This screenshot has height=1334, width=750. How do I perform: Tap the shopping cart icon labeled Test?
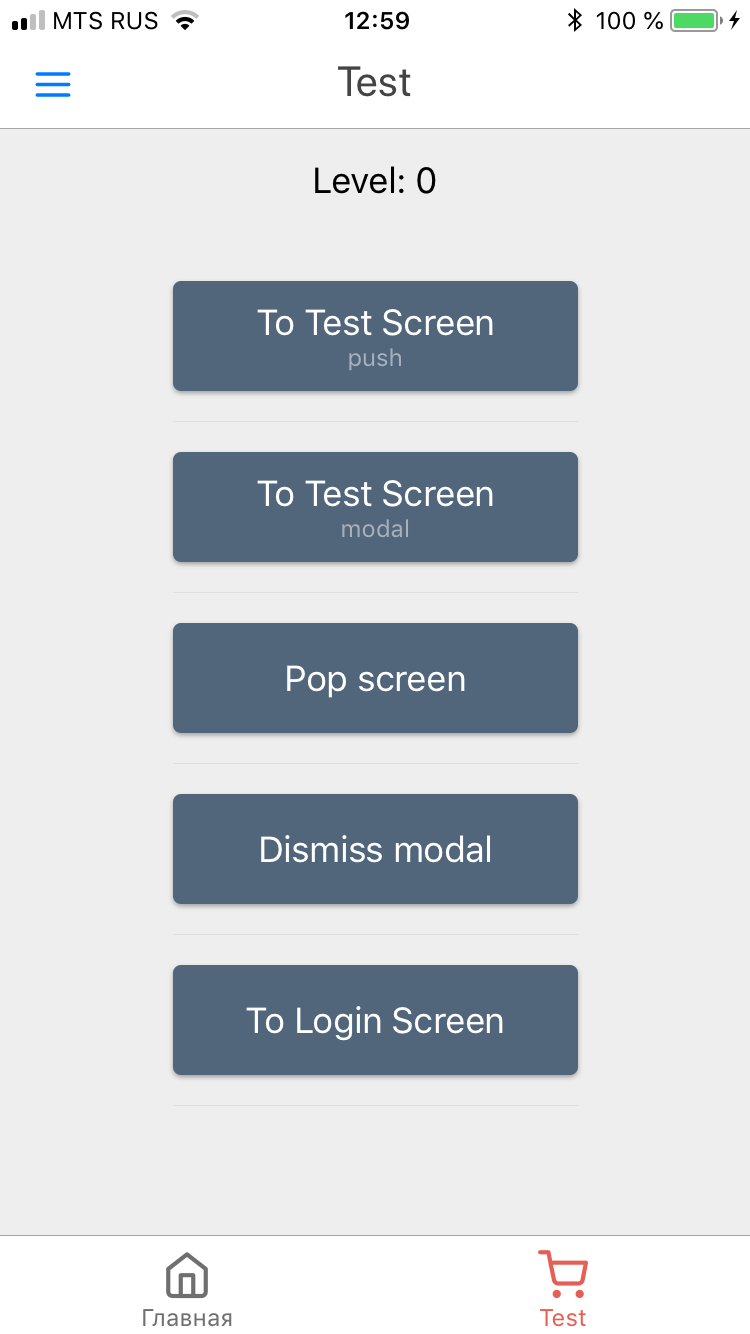(563, 1274)
